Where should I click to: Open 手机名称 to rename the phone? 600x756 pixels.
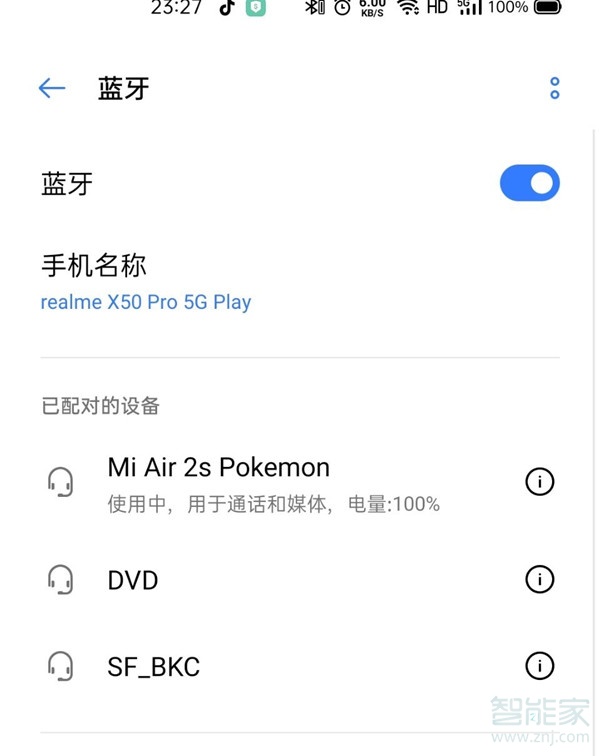click(x=145, y=282)
